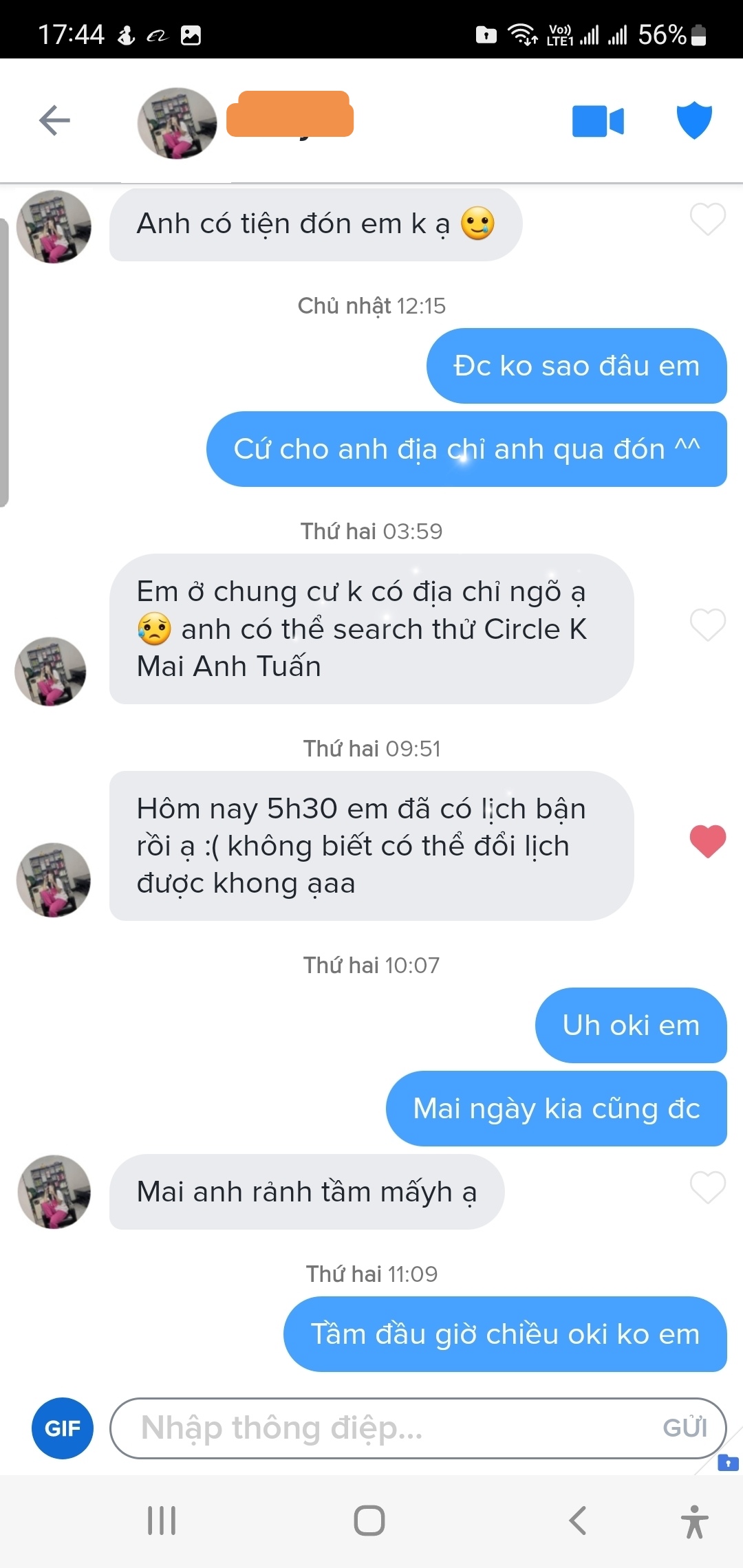The width and height of the screenshot is (743, 1568).
Task: Tap the GỬI send button
Action: [685, 1428]
